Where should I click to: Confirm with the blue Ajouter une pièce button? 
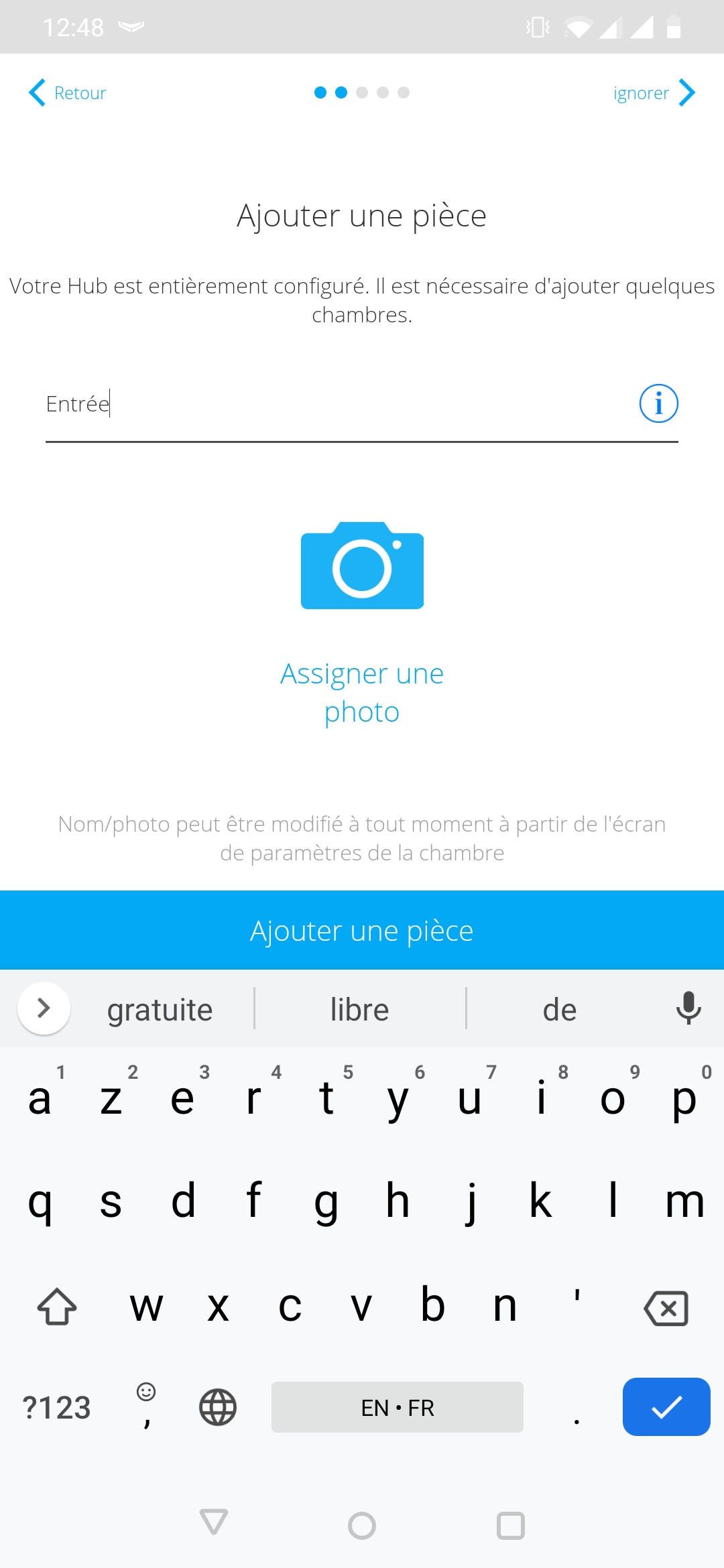362,930
